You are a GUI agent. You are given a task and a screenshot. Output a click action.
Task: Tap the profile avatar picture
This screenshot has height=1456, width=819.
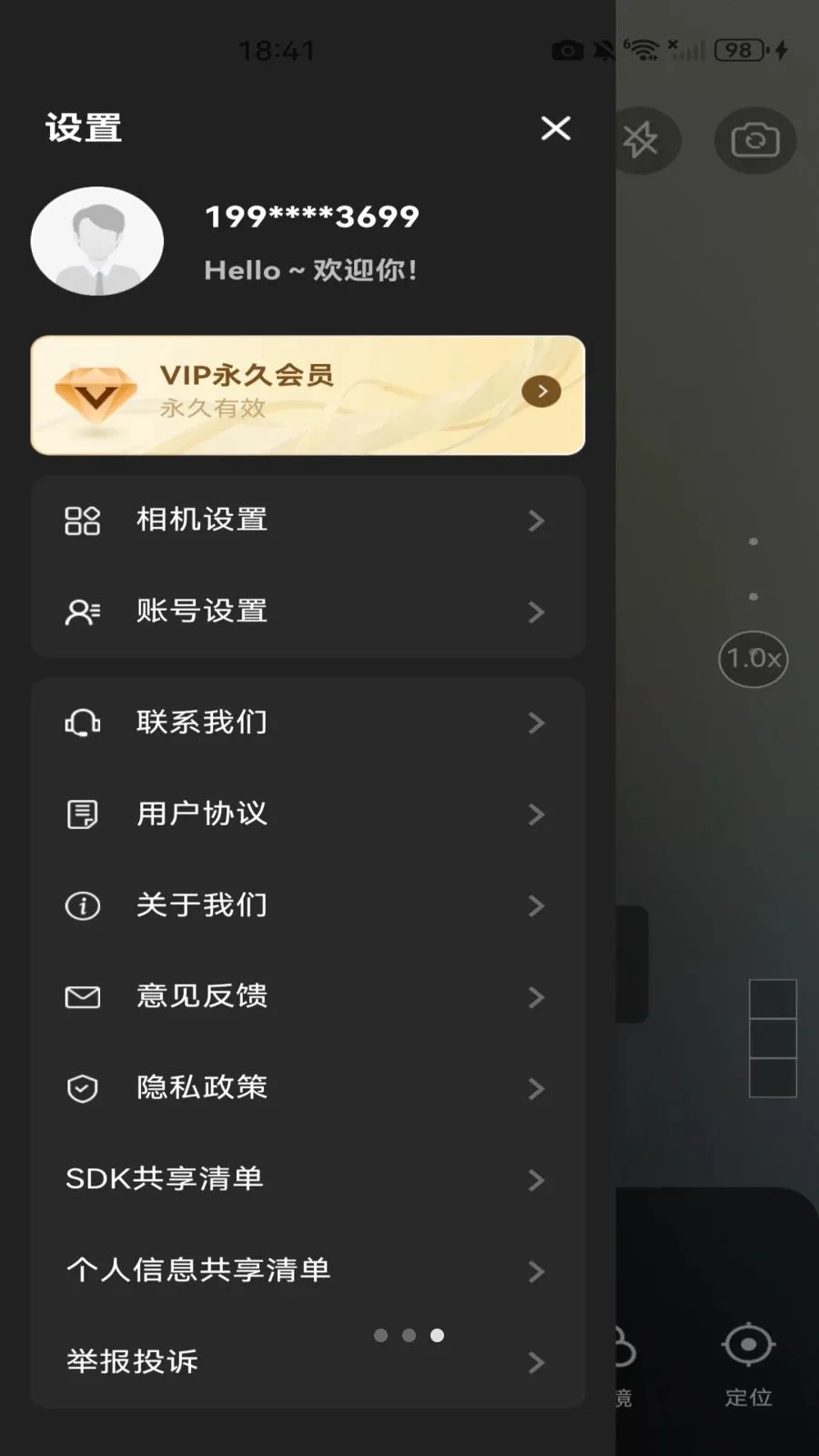point(97,241)
